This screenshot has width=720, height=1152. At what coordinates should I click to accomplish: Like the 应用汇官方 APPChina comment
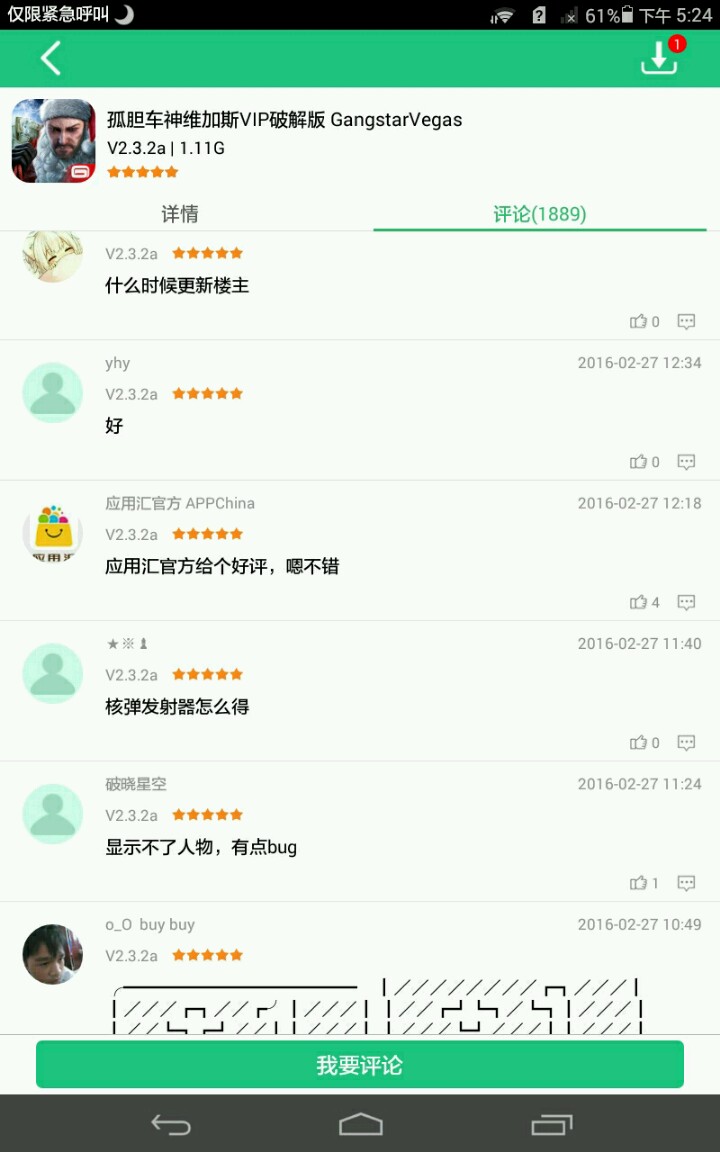click(x=644, y=602)
